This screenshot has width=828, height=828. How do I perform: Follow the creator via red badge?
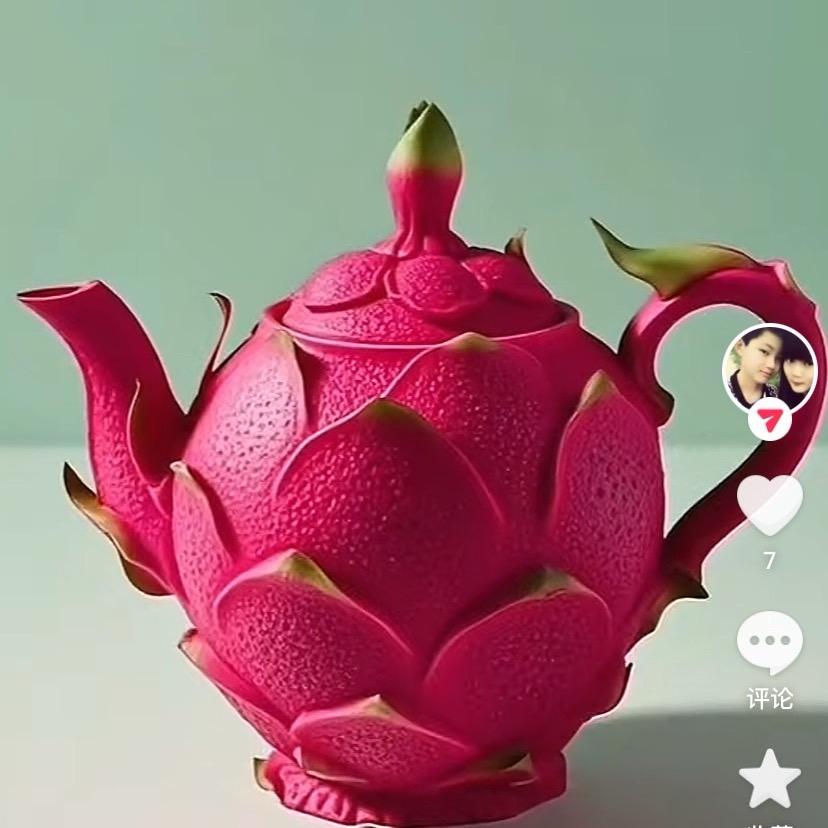click(x=769, y=419)
